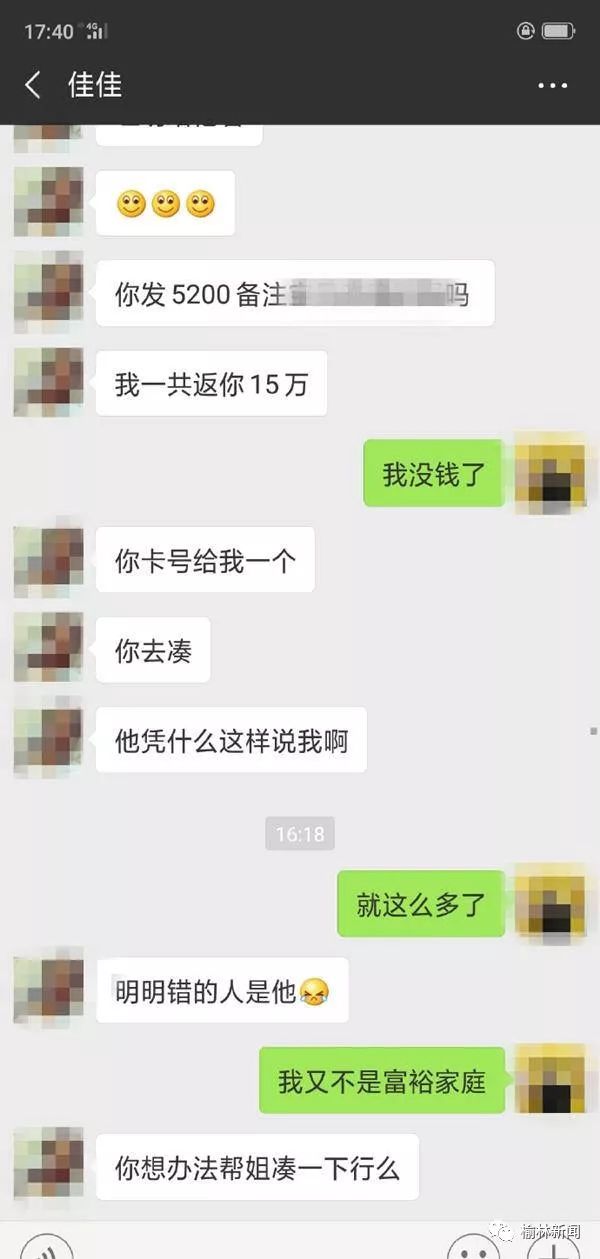Tap my avatar next to 我没钱了

click(550, 473)
